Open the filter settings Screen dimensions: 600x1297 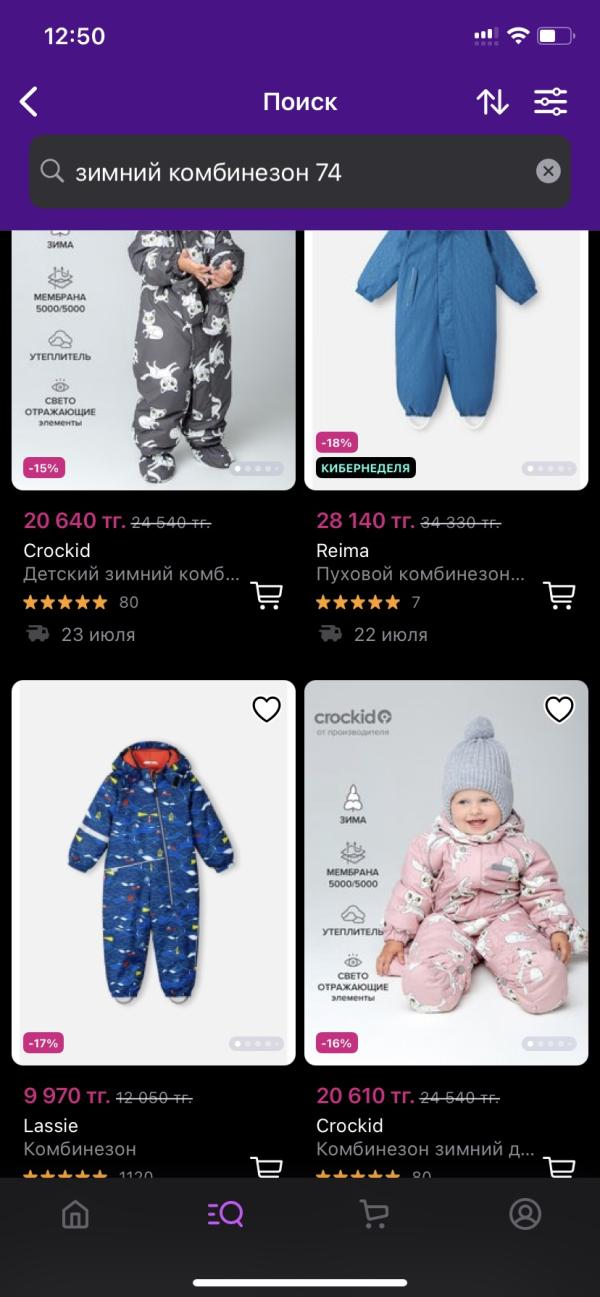[x=550, y=101]
